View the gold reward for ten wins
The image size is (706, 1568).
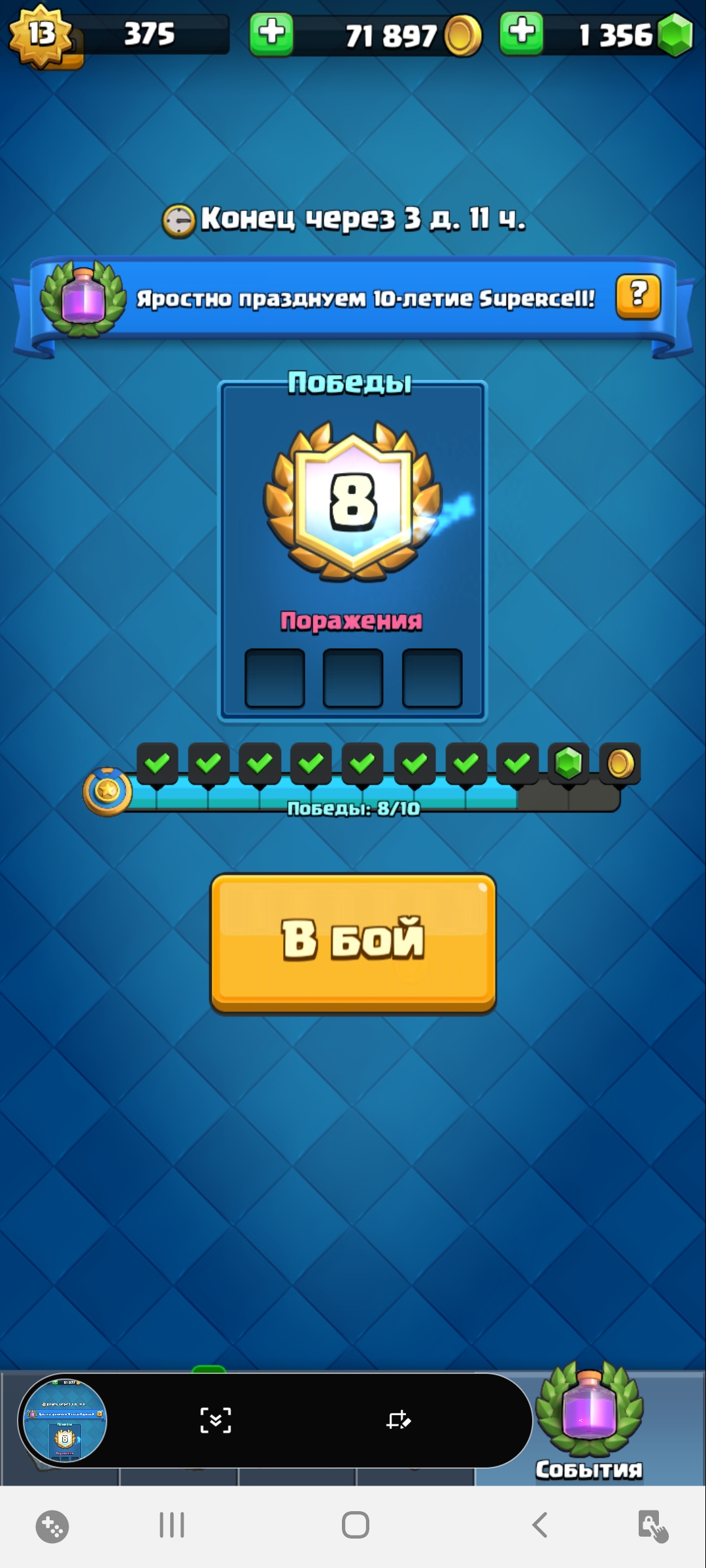[x=620, y=763]
